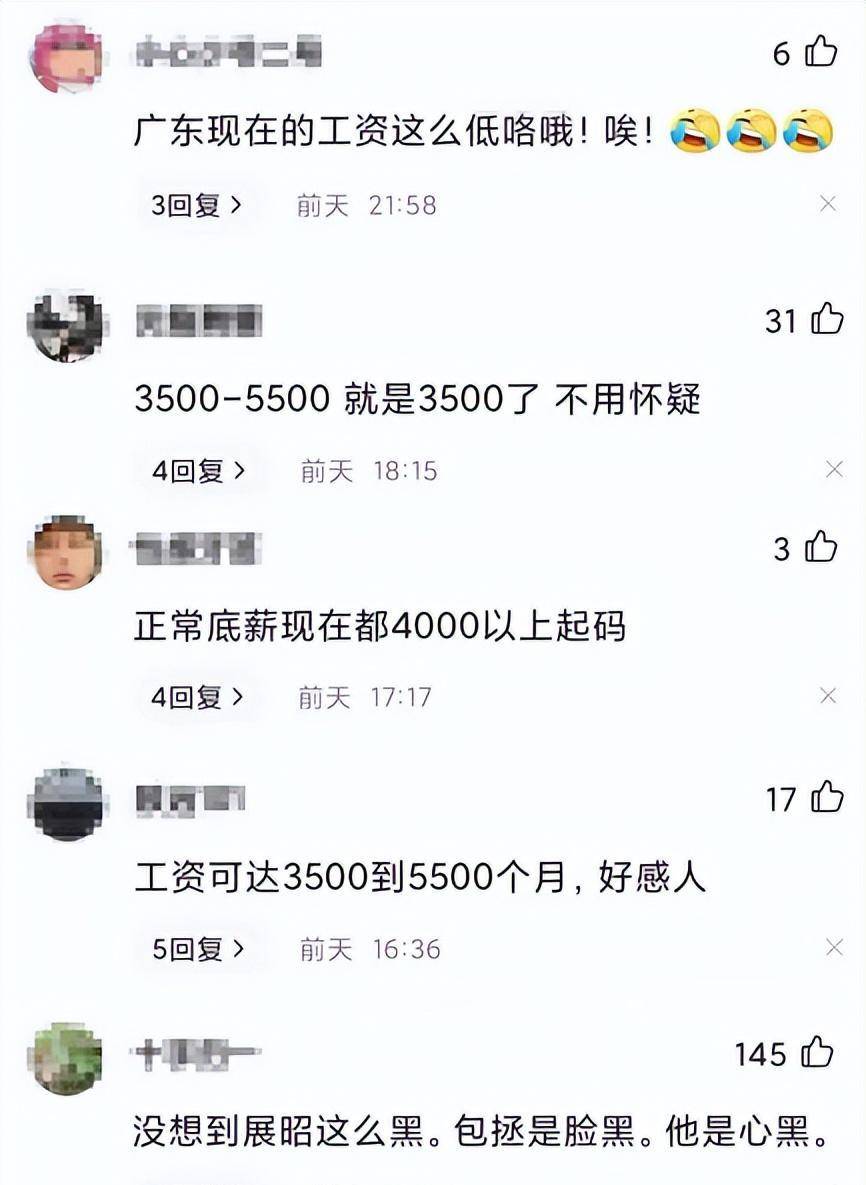Open avatar of the 展昭这么黑 commenter
866x1185 pixels.
67,1058
